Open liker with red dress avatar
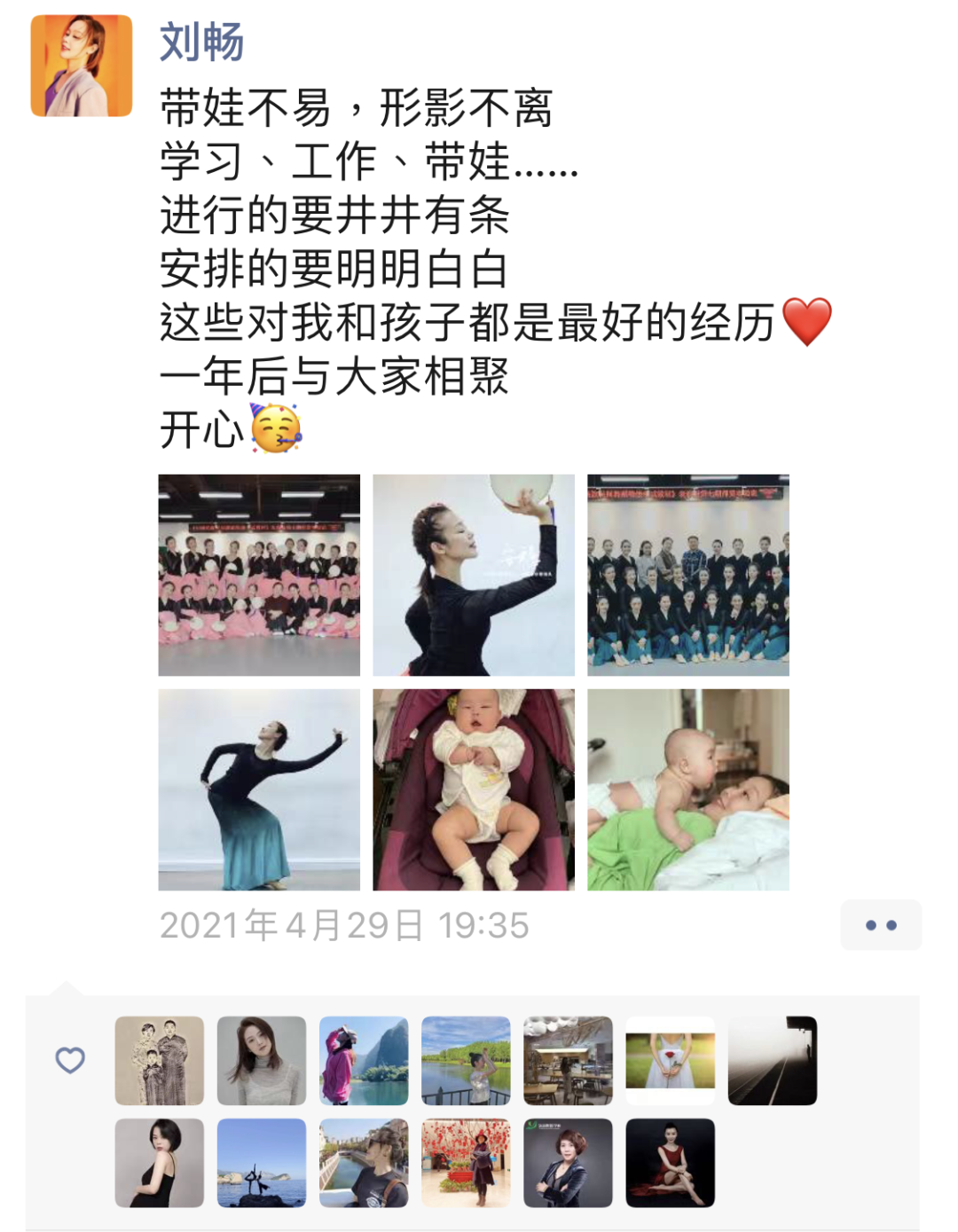The image size is (958, 1232). 670,1163
